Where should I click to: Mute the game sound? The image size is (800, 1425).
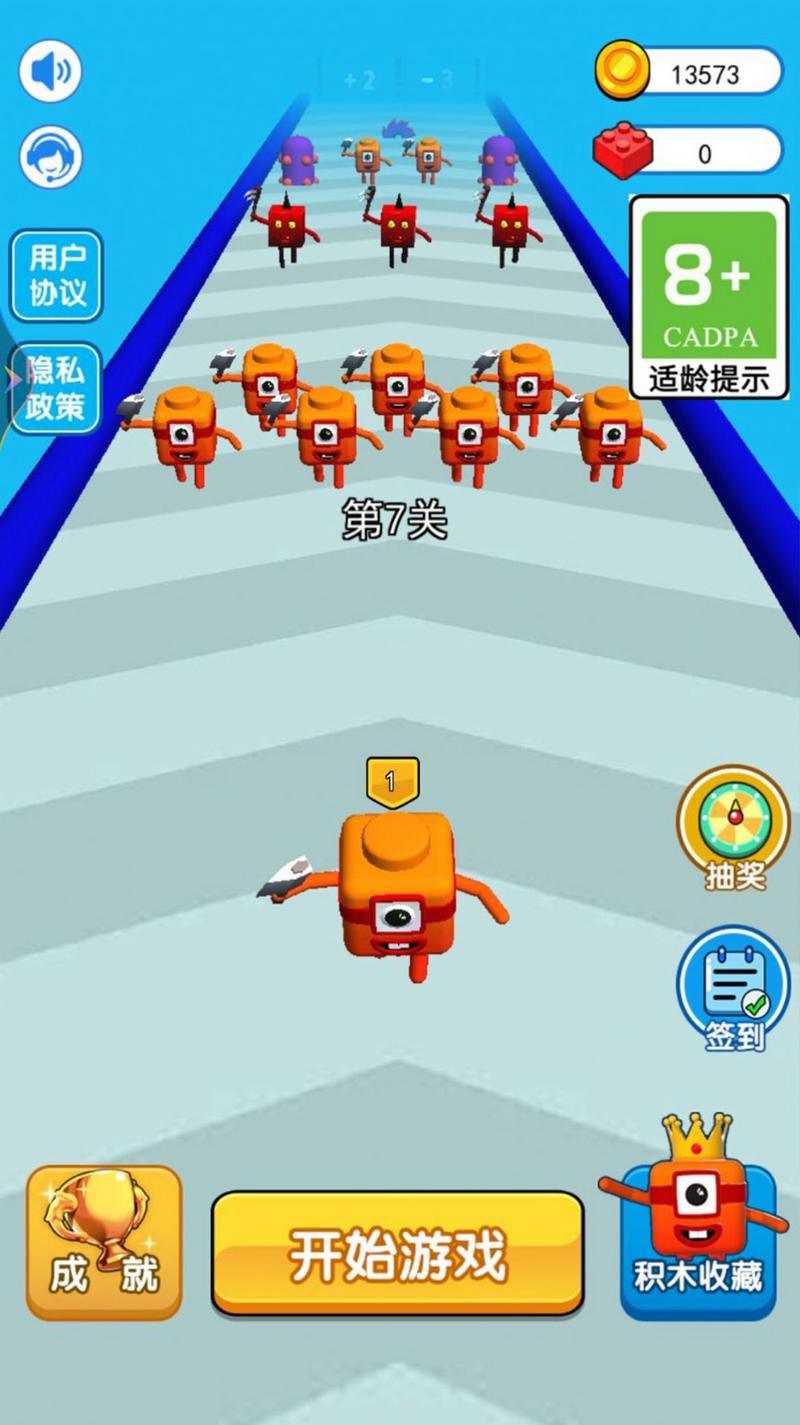pyautogui.click(x=50, y=72)
